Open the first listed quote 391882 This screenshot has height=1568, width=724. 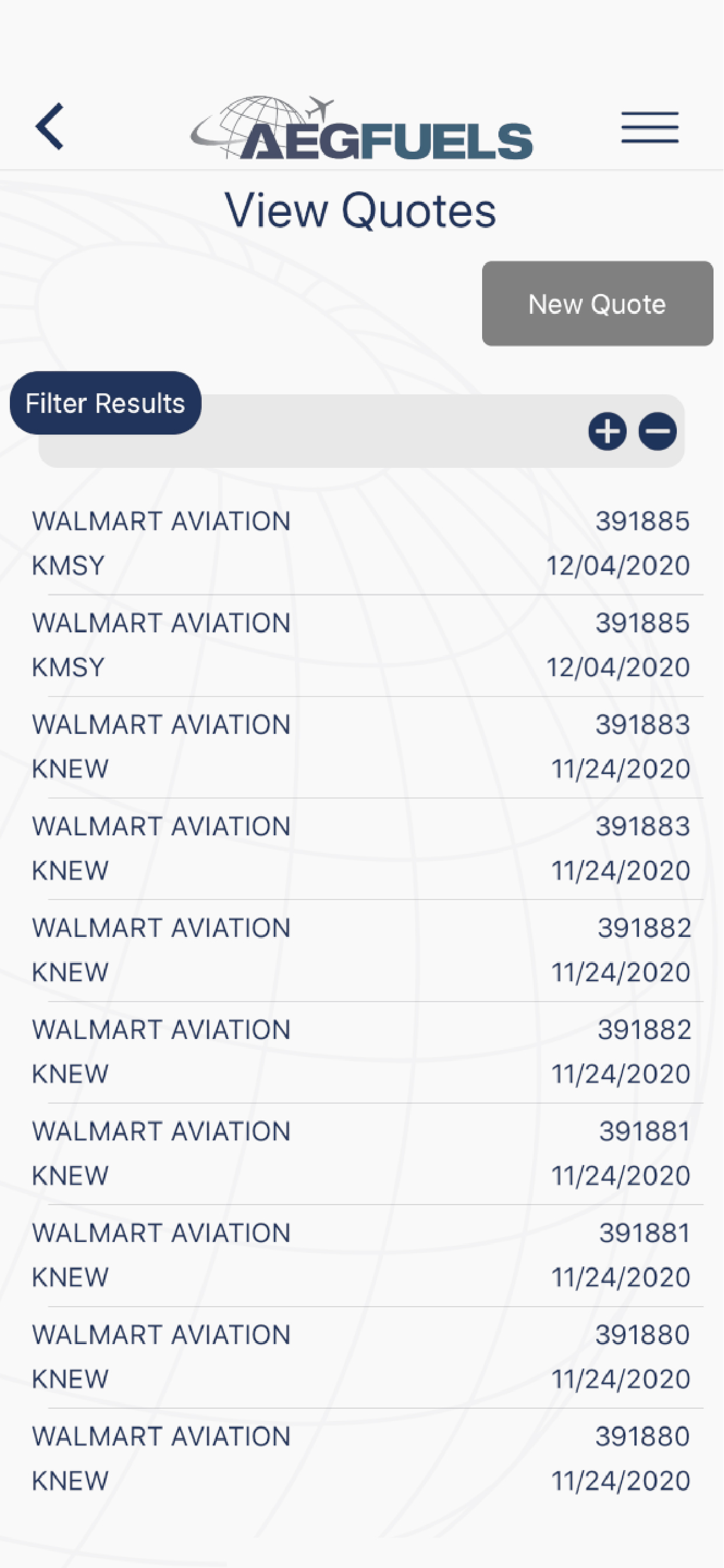point(361,950)
